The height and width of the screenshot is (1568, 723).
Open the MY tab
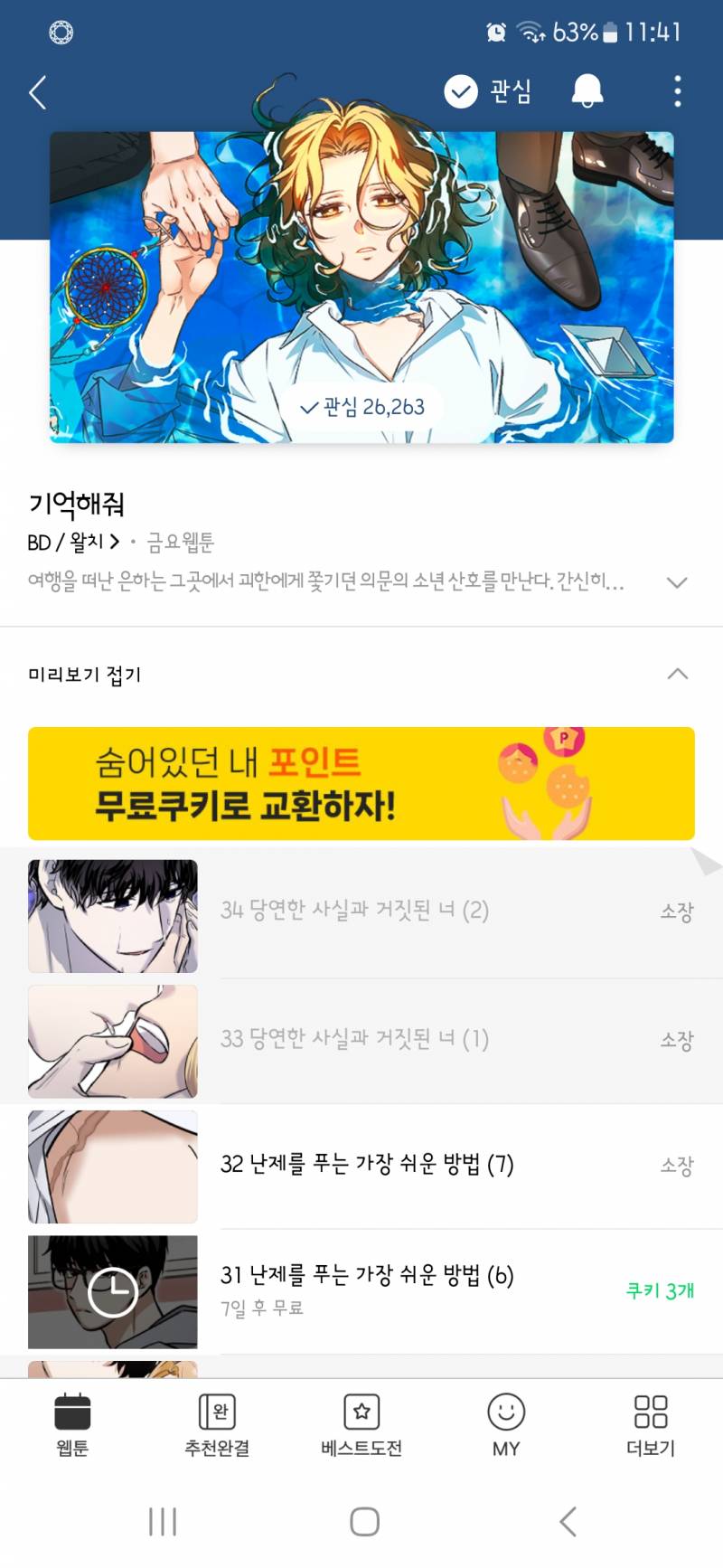[506, 1425]
